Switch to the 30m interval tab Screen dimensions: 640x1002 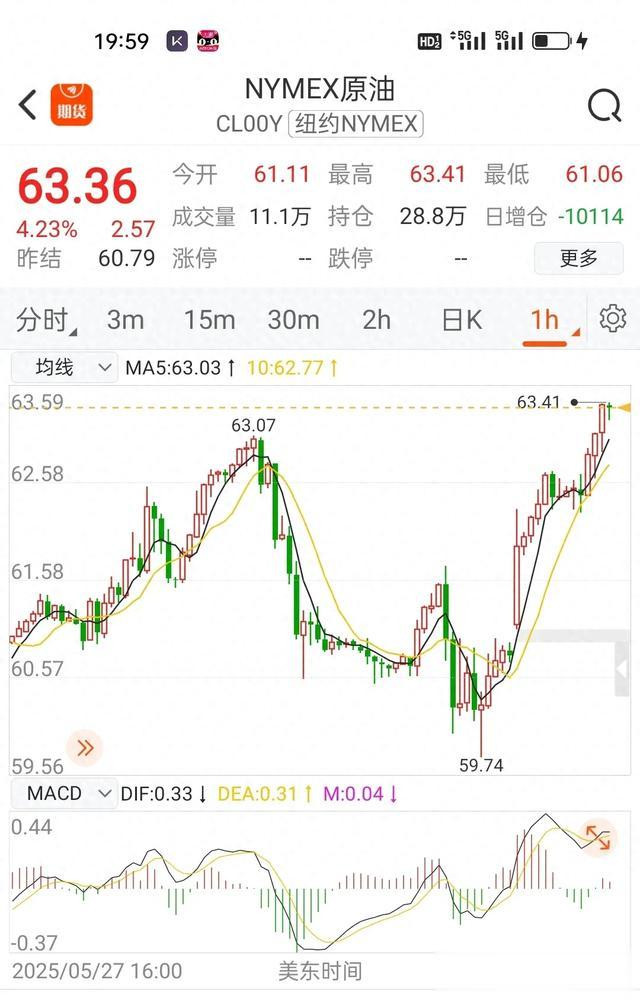(x=293, y=320)
